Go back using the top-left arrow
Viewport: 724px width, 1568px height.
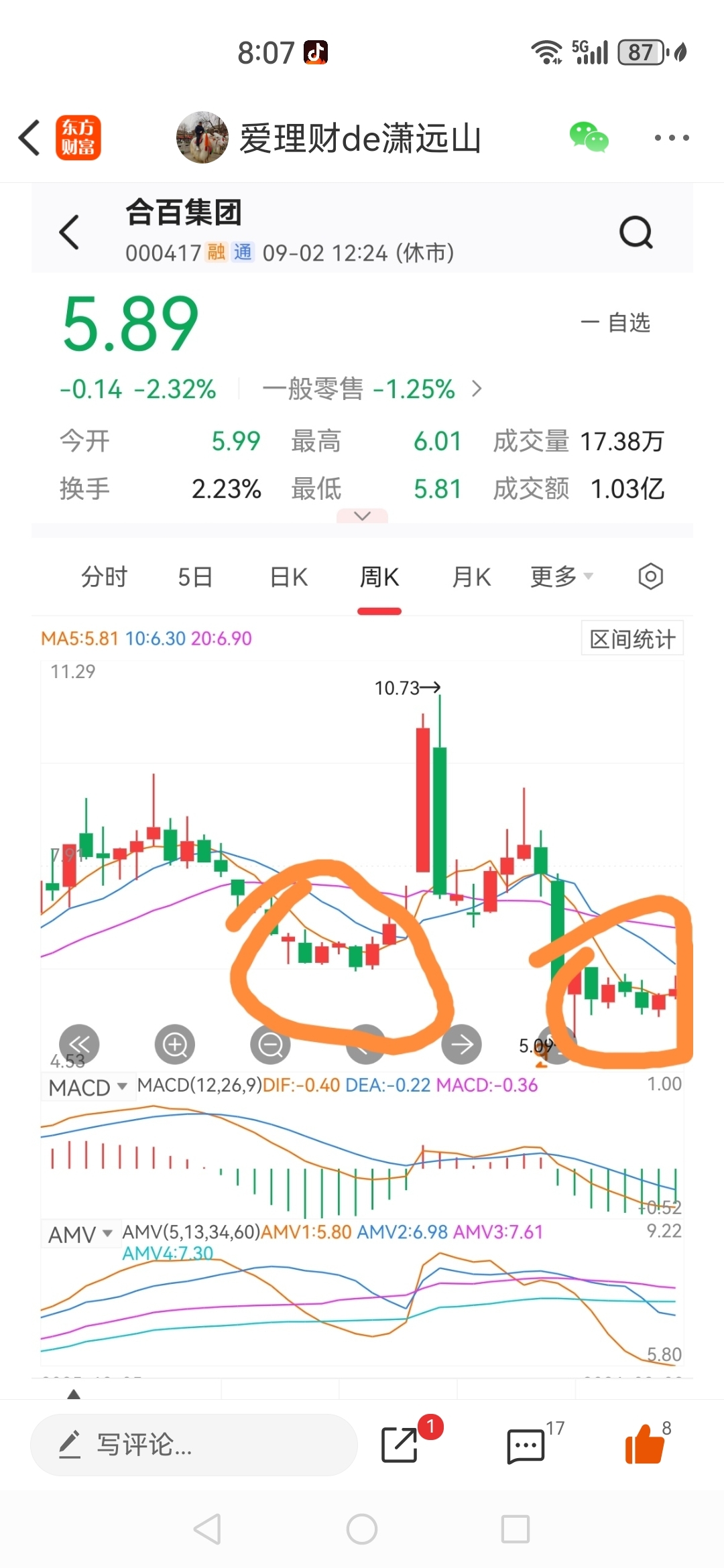click(x=29, y=138)
